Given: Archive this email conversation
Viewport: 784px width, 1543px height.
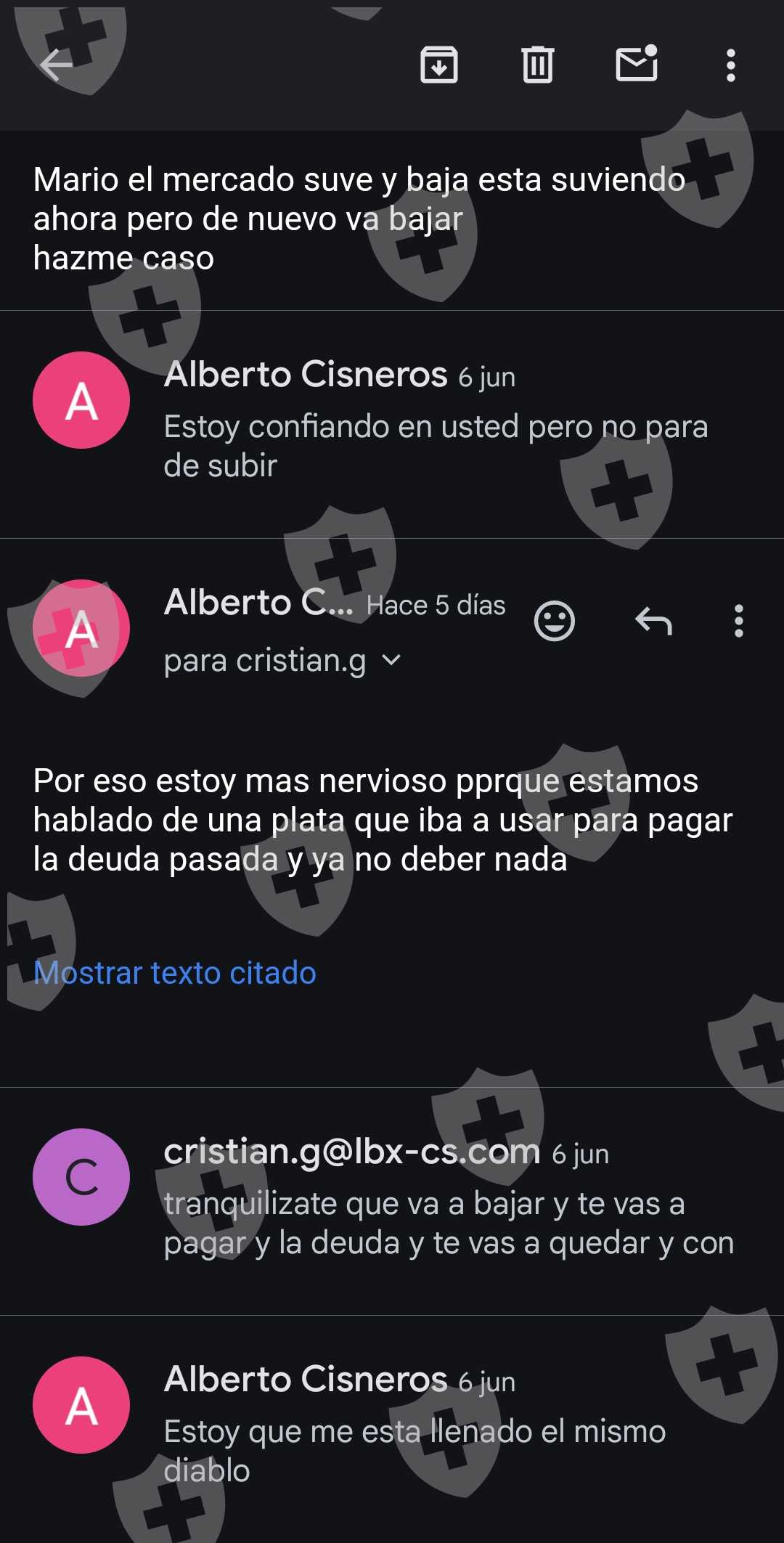Looking at the screenshot, I should pyautogui.click(x=439, y=65).
